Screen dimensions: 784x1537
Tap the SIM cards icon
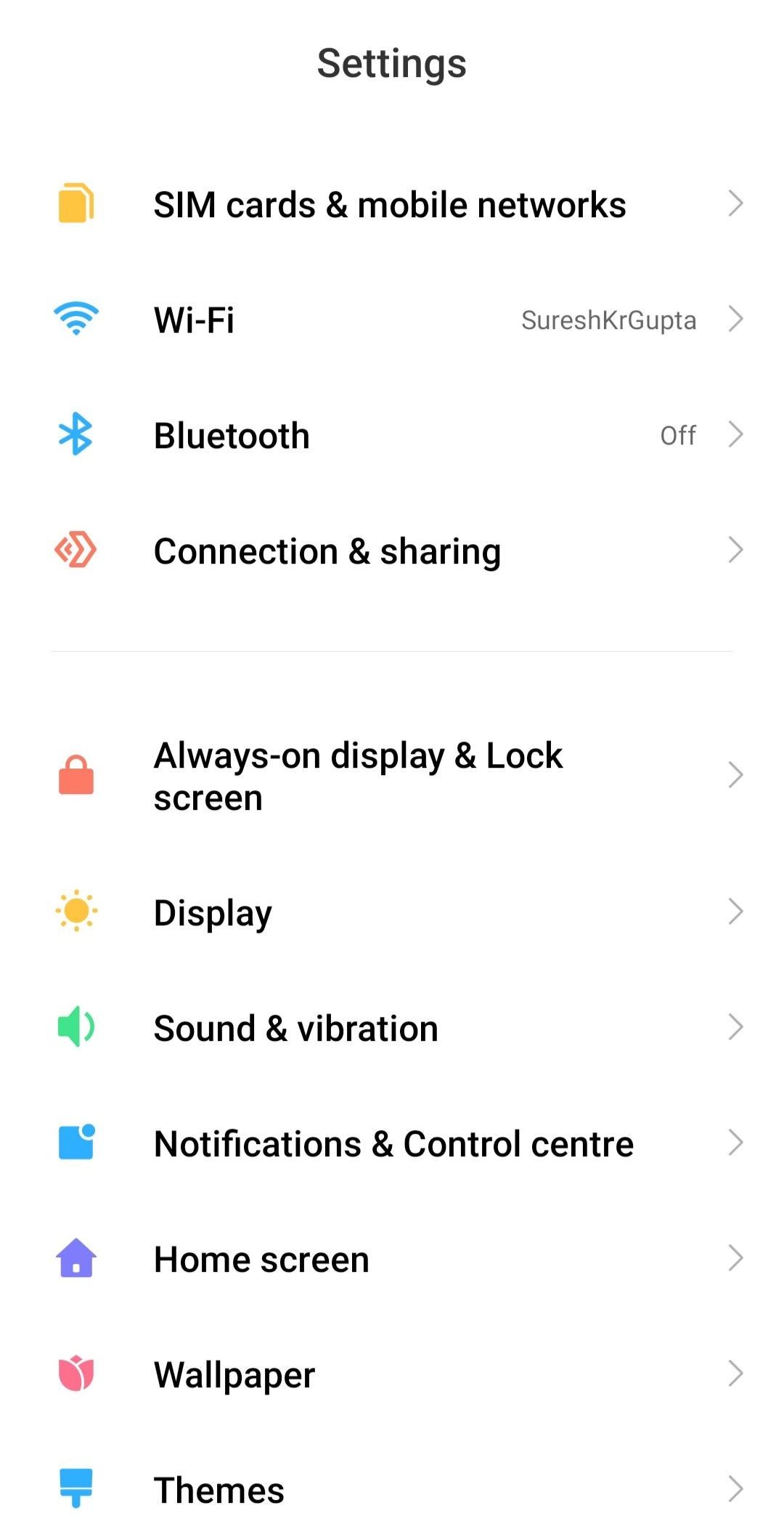74,203
